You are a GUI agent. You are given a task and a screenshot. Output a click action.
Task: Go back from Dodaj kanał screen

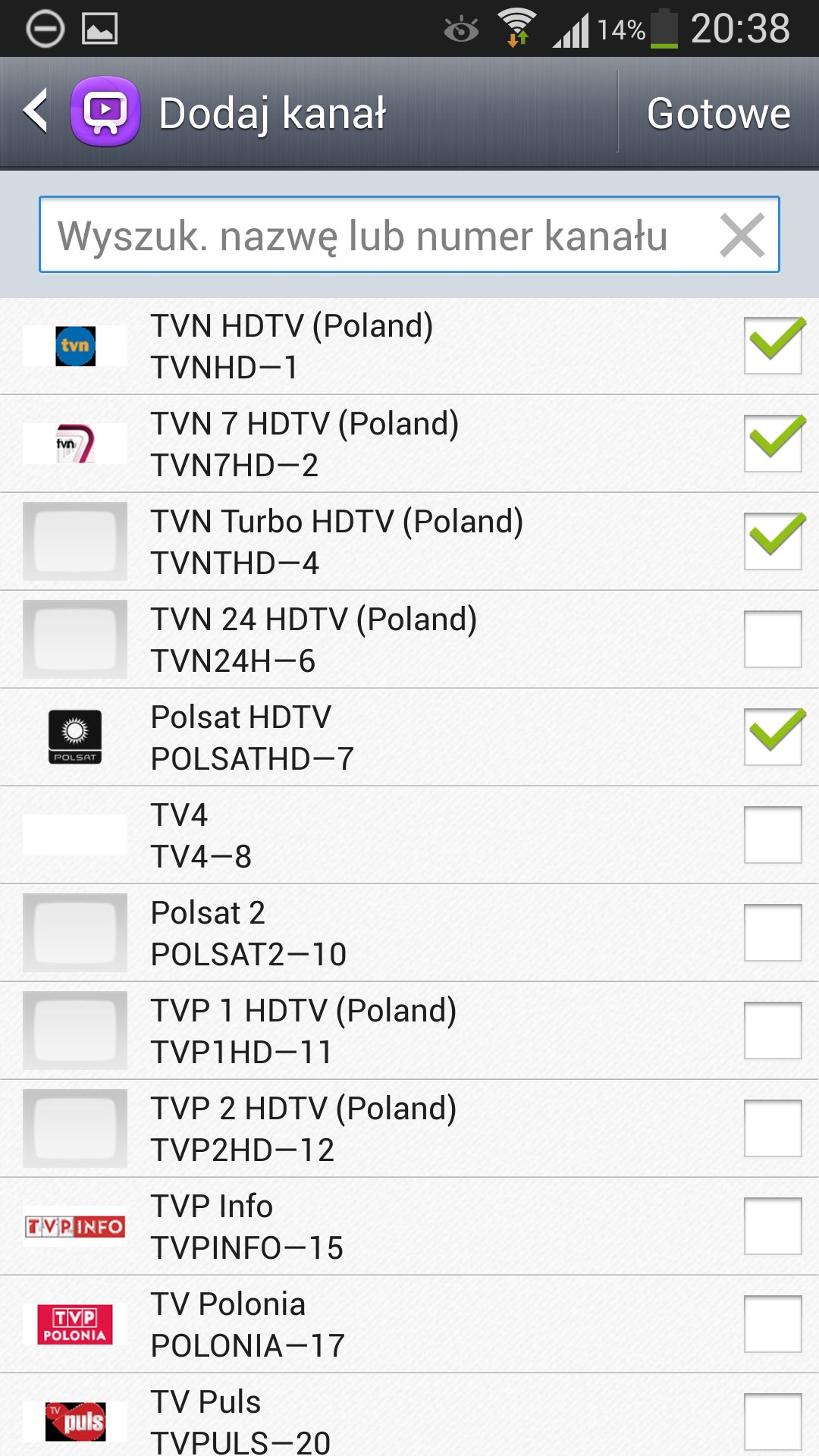point(36,112)
